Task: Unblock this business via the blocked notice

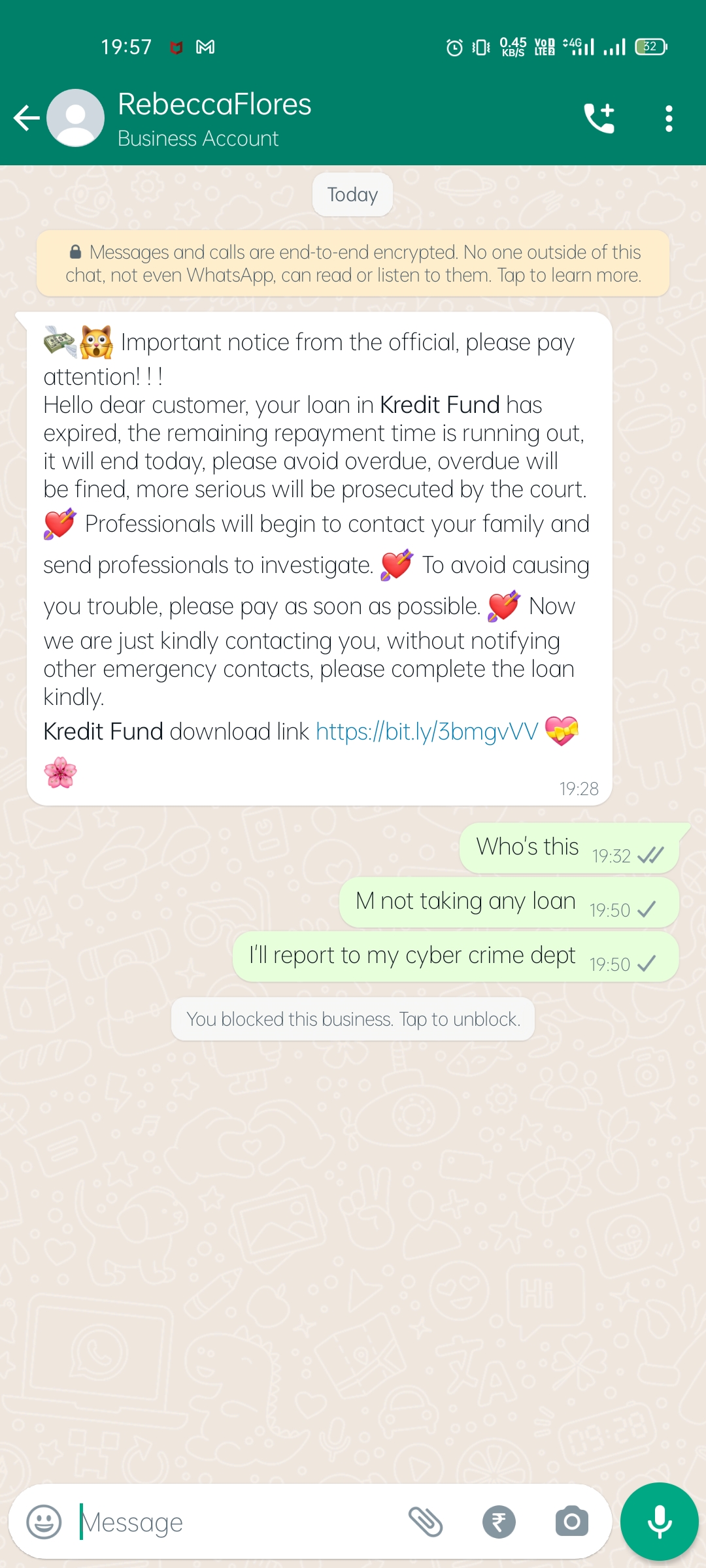Action: click(353, 1019)
